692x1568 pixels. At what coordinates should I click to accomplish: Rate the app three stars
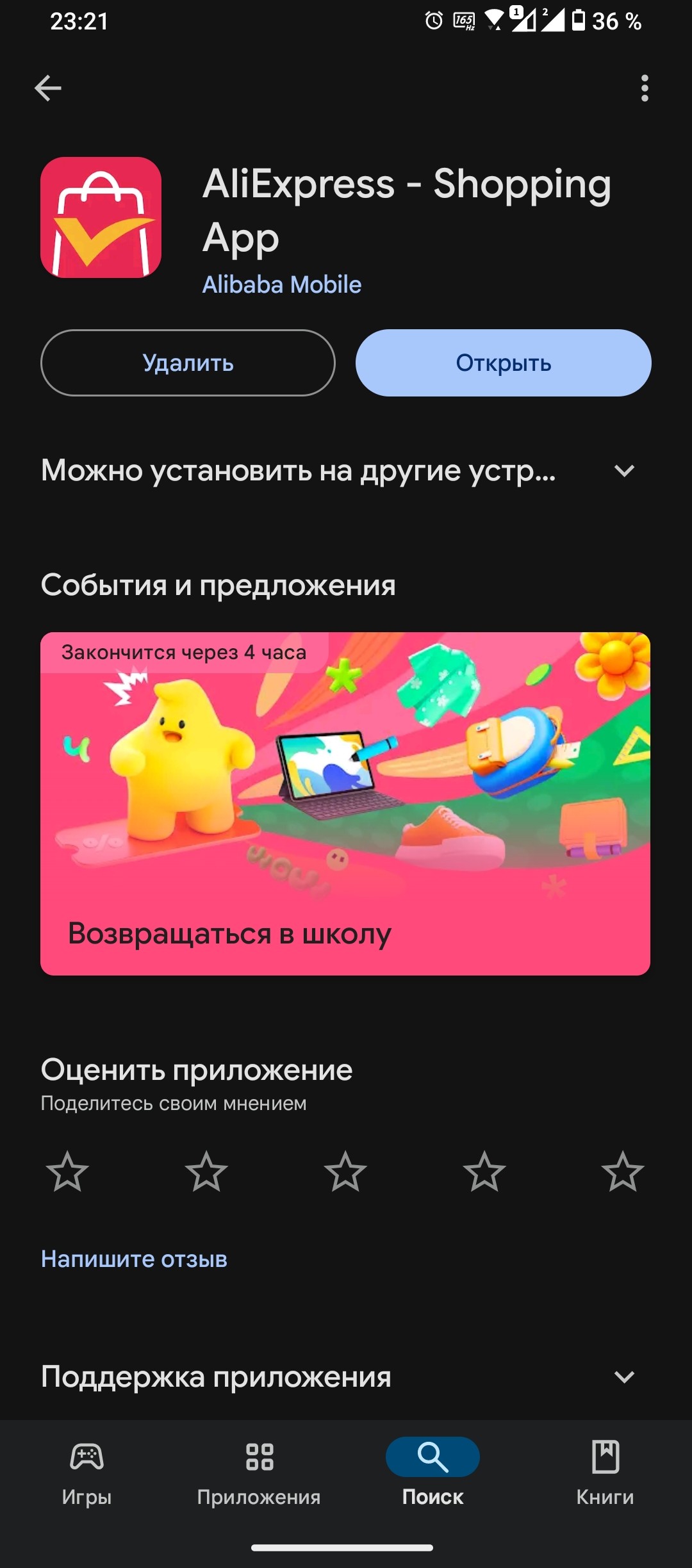[345, 1172]
